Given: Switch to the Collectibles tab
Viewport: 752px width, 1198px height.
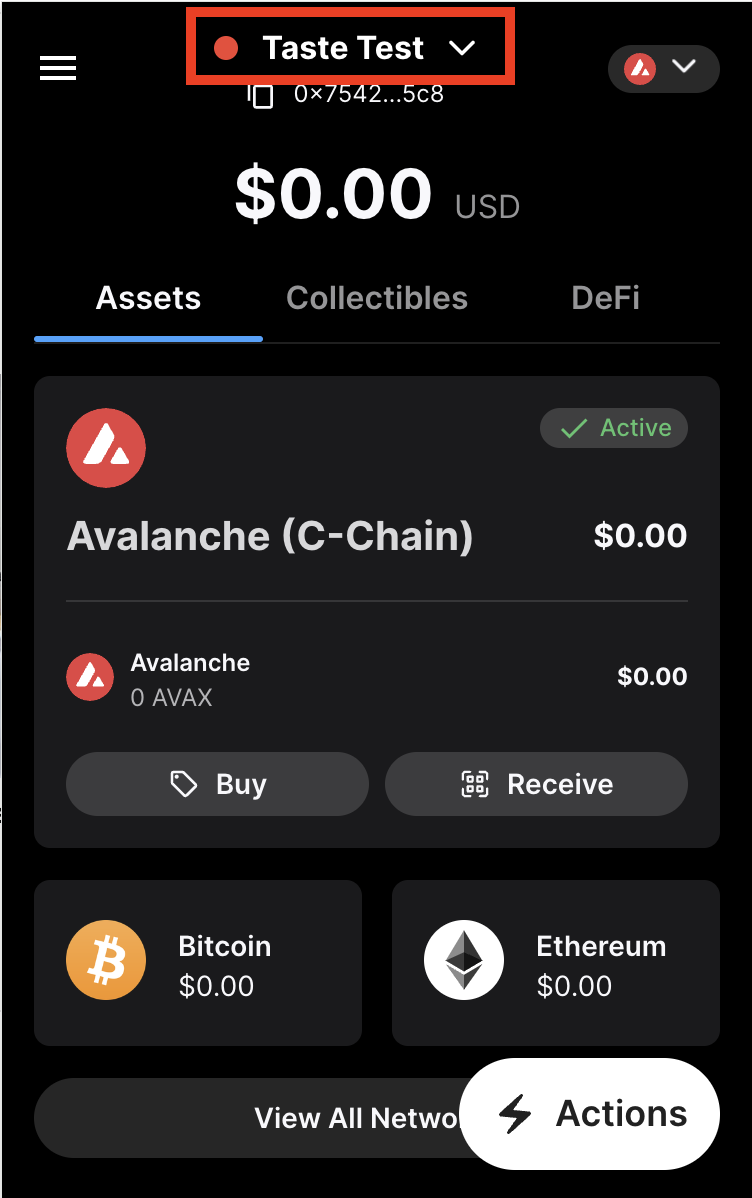Looking at the screenshot, I should [x=377, y=298].
